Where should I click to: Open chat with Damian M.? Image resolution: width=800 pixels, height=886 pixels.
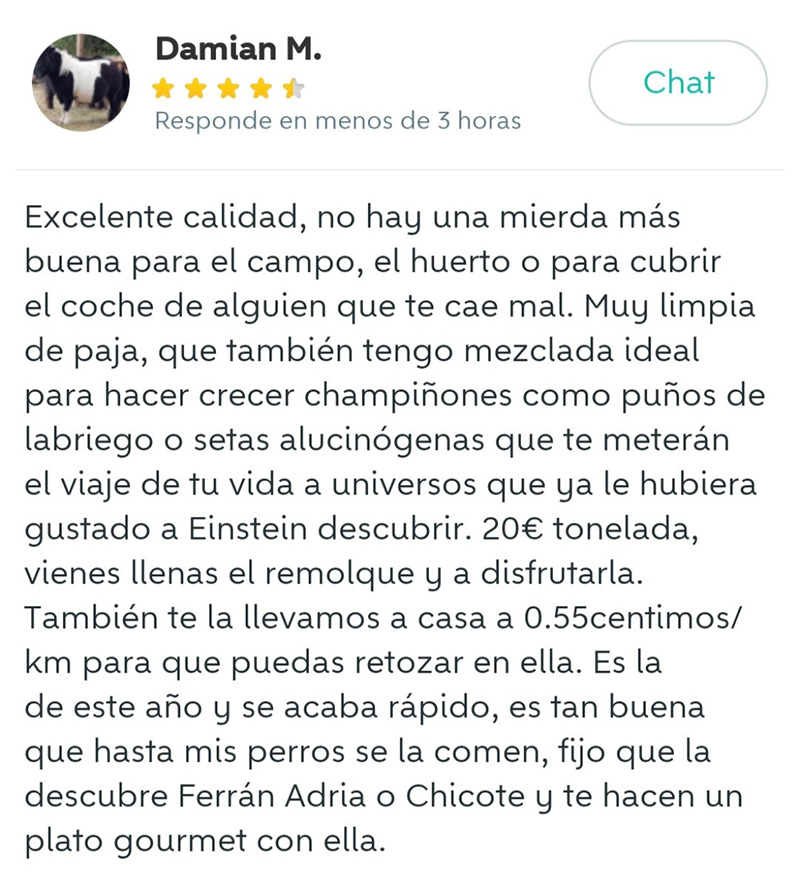pyautogui.click(x=678, y=83)
